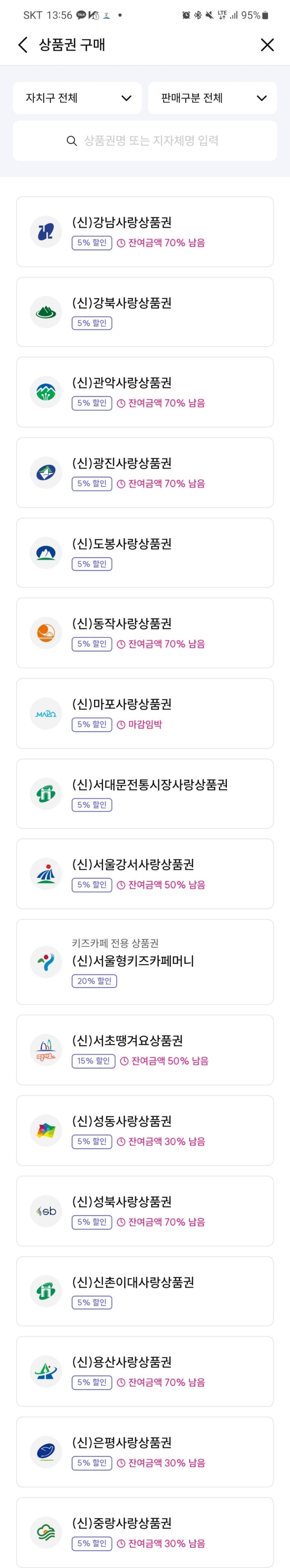The image size is (290, 1568).
Task: Open the 판매구분 전체 dropdown
Action: coord(212,98)
